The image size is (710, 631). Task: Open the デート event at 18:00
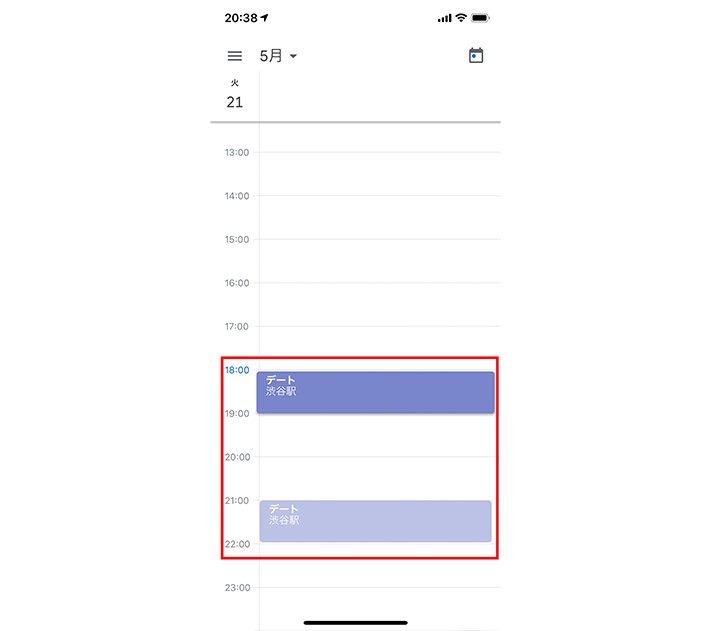(x=375, y=392)
